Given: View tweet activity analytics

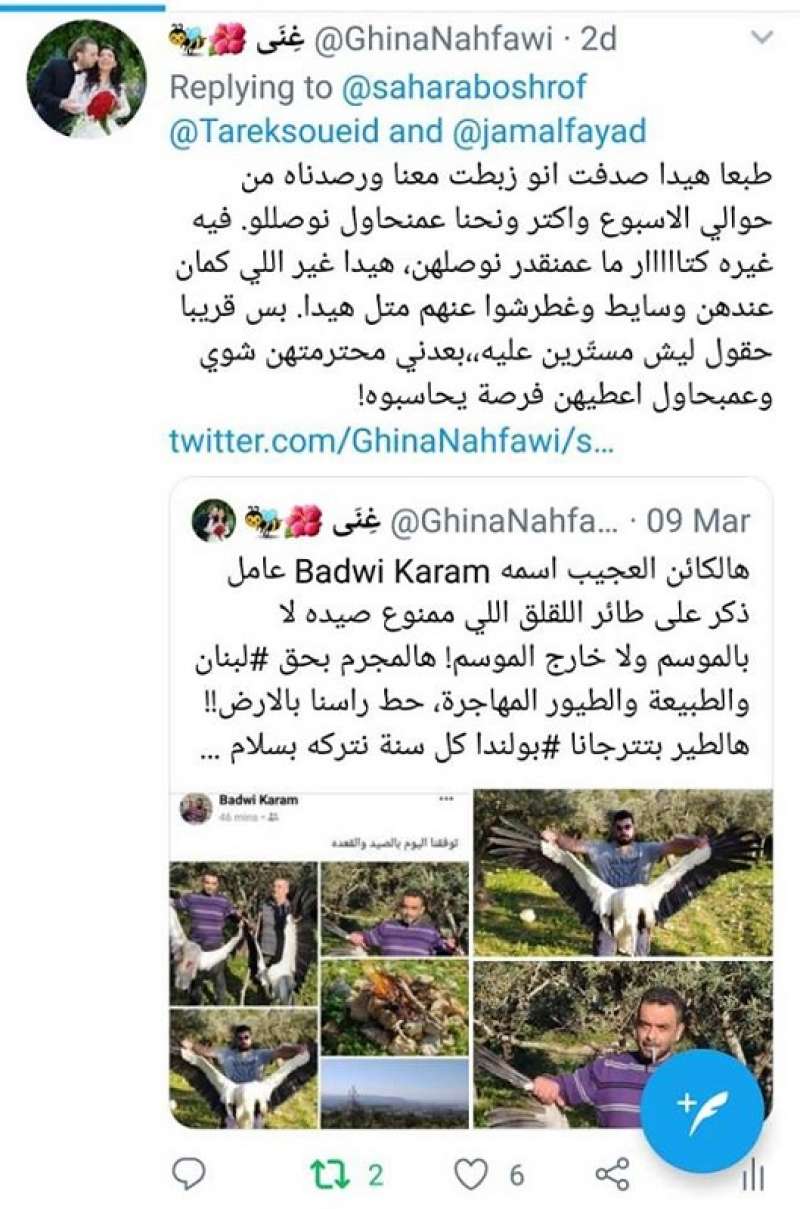Looking at the screenshot, I should [751, 1178].
